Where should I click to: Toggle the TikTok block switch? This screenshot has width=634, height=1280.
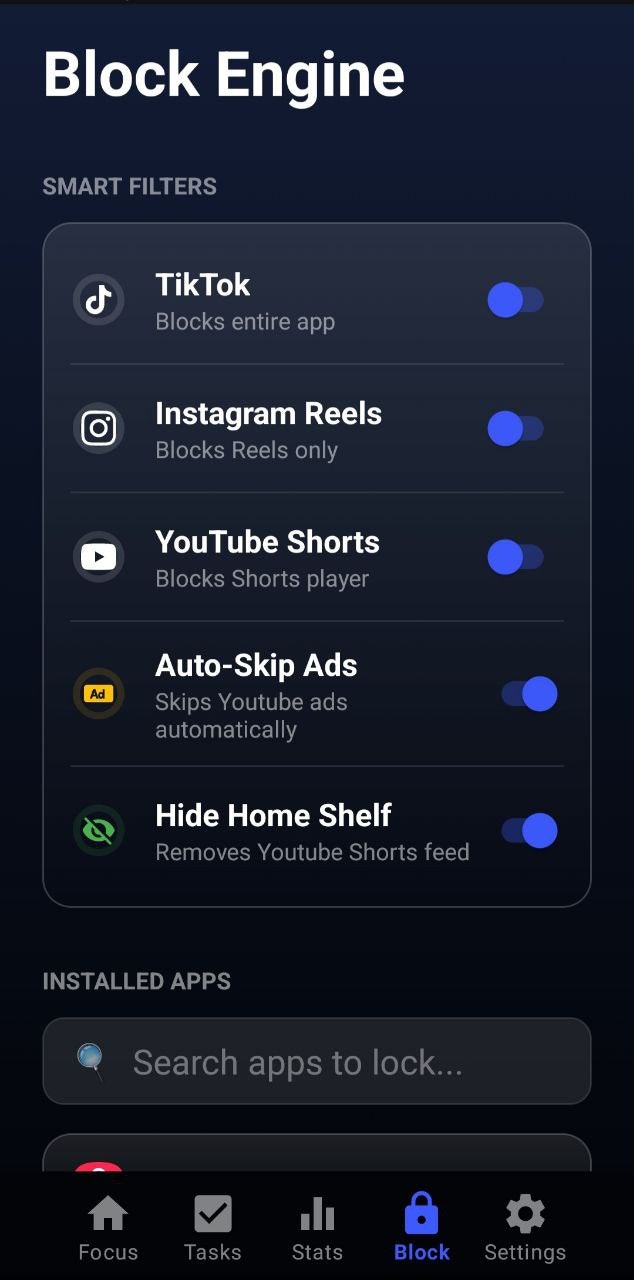pyautogui.click(x=515, y=300)
